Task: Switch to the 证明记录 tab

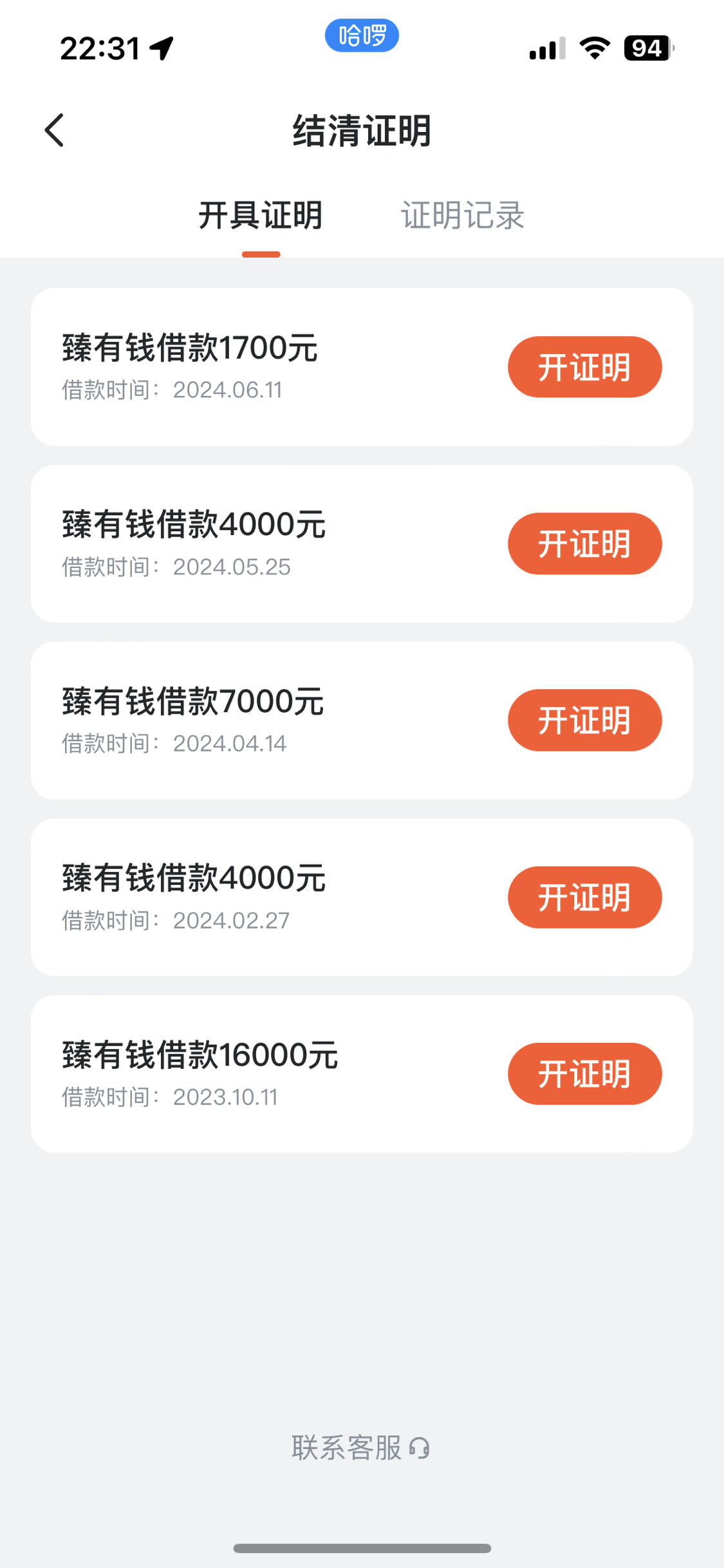Action: (x=463, y=215)
